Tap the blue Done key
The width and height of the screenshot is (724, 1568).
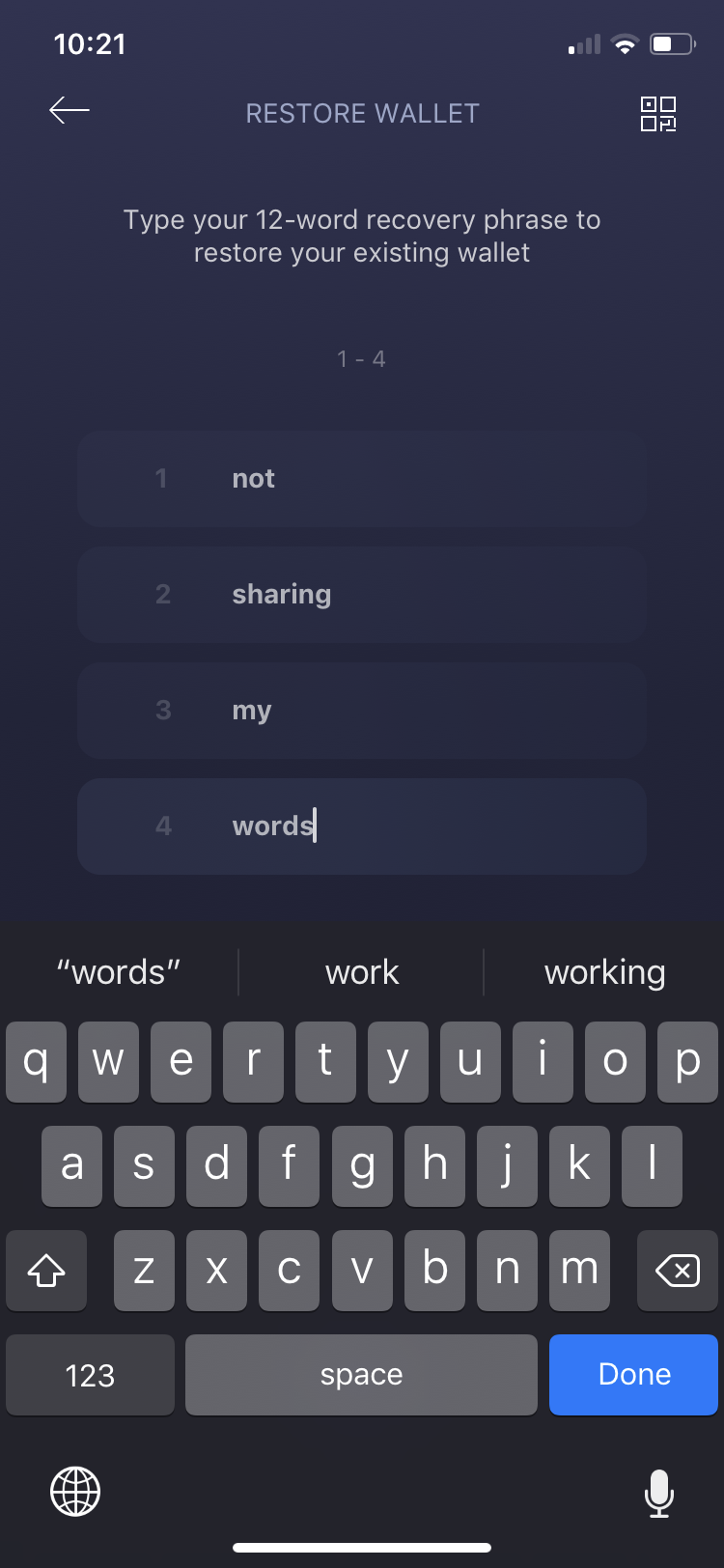tap(634, 1375)
